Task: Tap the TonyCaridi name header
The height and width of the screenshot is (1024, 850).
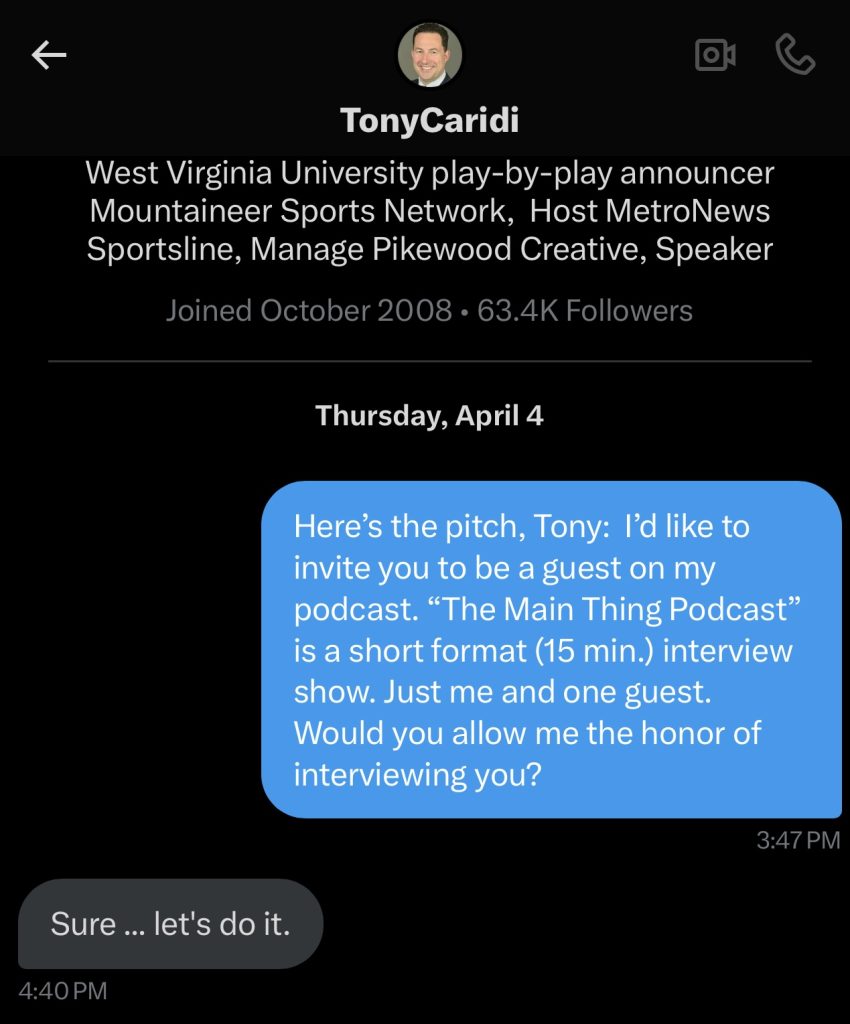Action: [x=430, y=120]
